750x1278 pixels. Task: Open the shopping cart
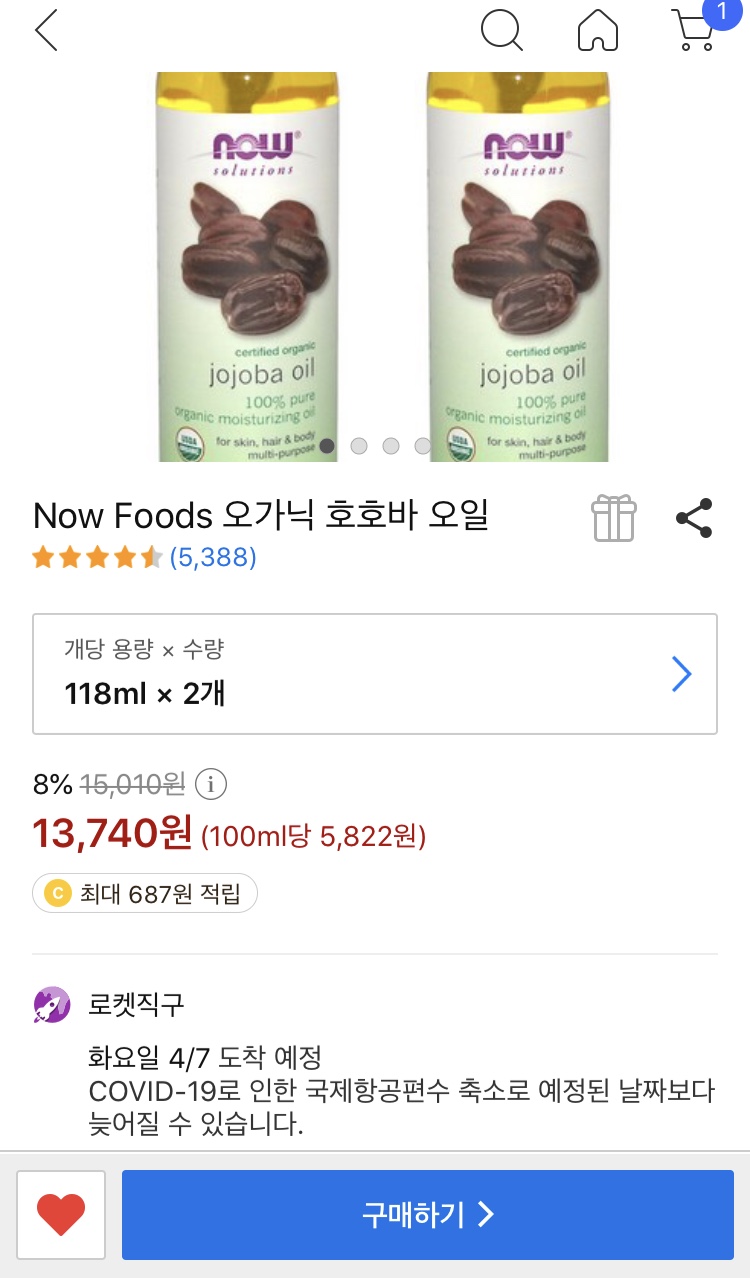click(x=693, y=30)
